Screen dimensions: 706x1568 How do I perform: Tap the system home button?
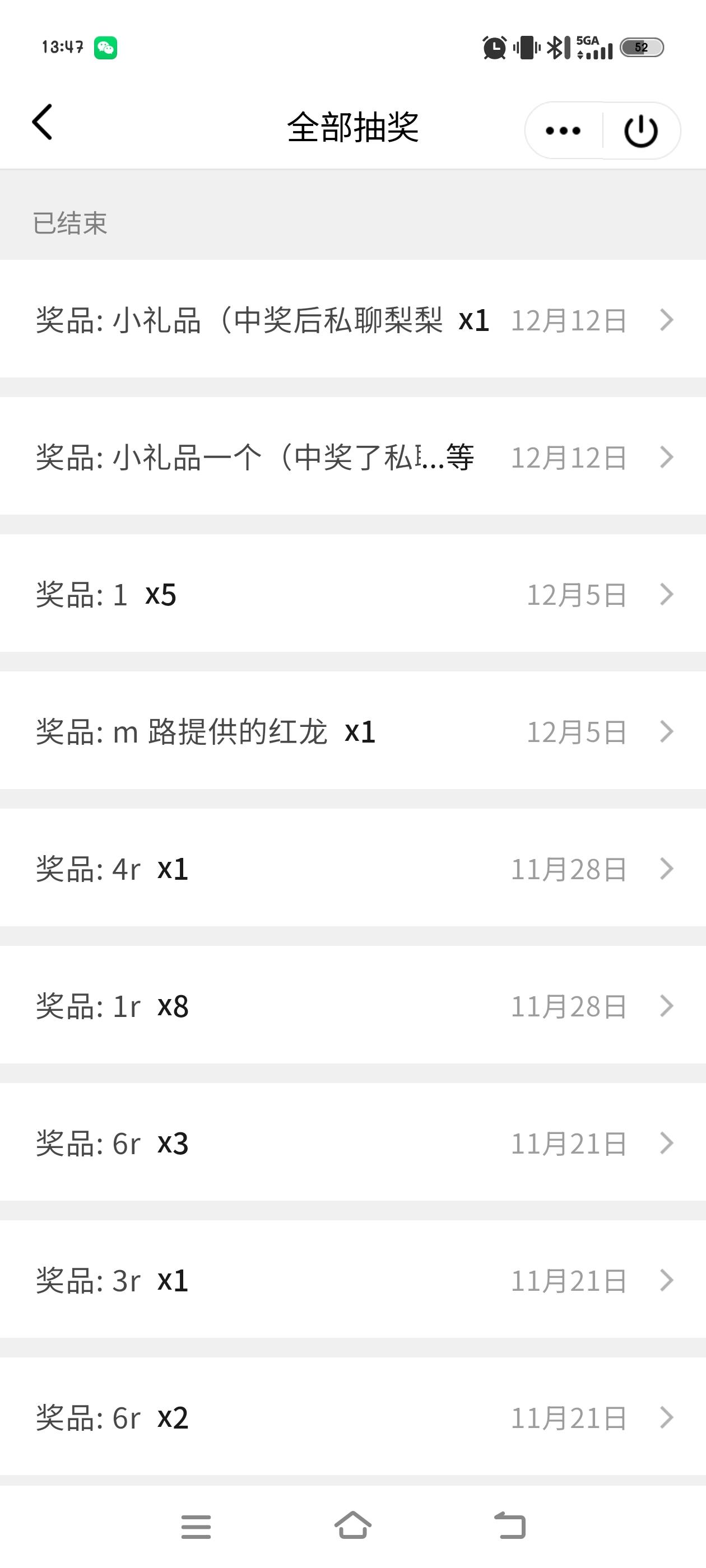coord(352,1525)
